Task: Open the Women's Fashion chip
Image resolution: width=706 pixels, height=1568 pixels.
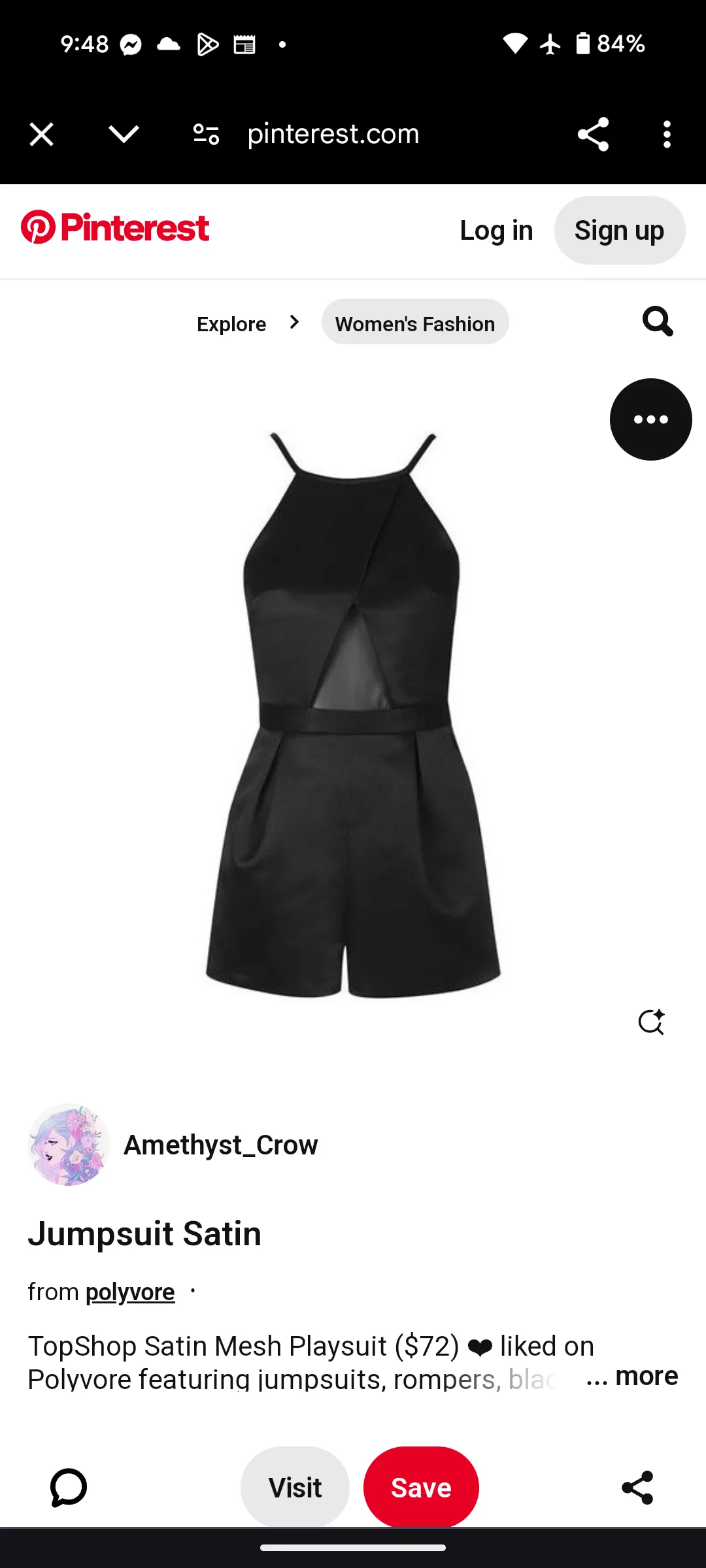Action: 415,323
